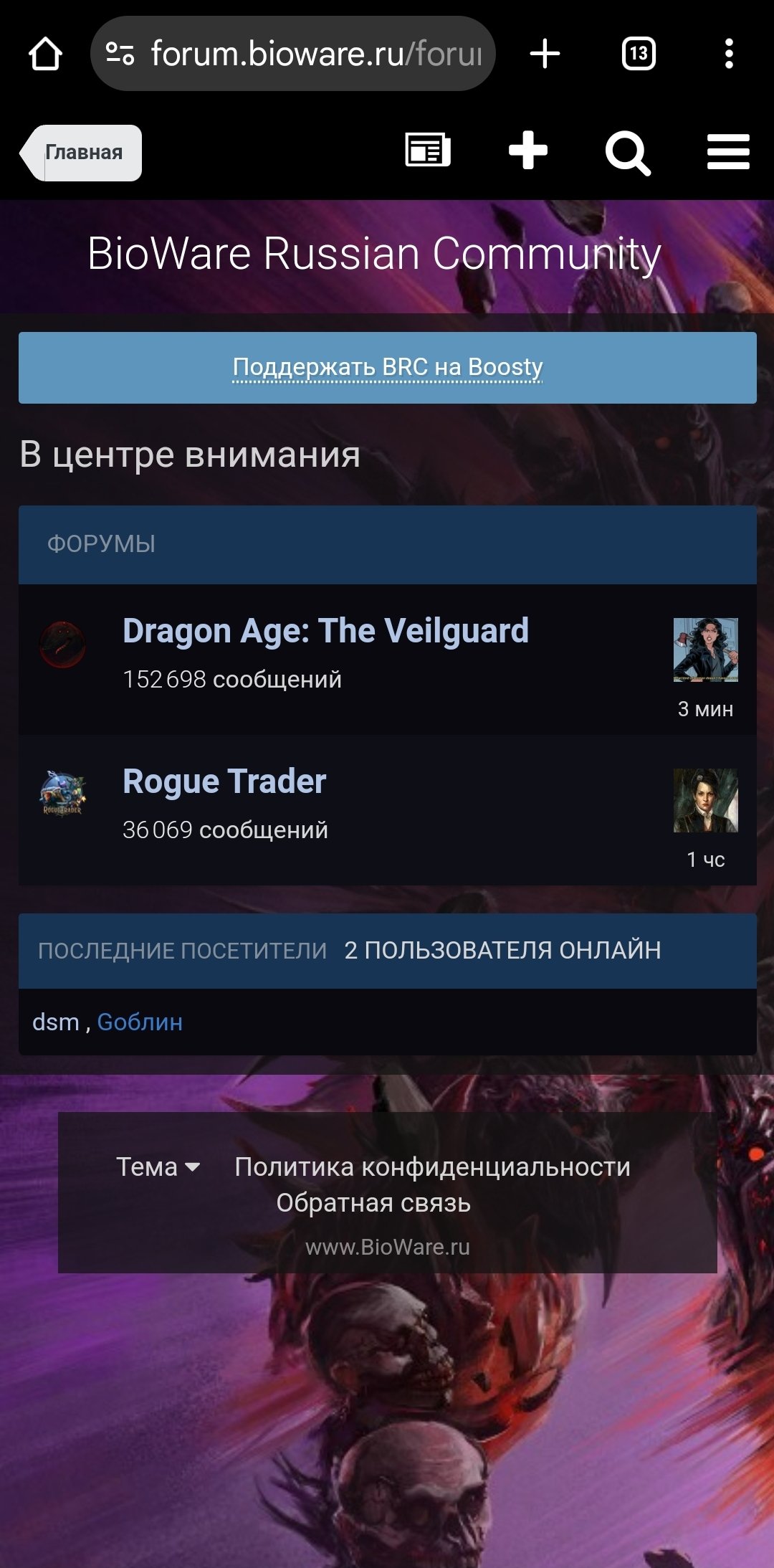
Task: Open the Rogue Trader forum
Action: (x=224, y=781)
